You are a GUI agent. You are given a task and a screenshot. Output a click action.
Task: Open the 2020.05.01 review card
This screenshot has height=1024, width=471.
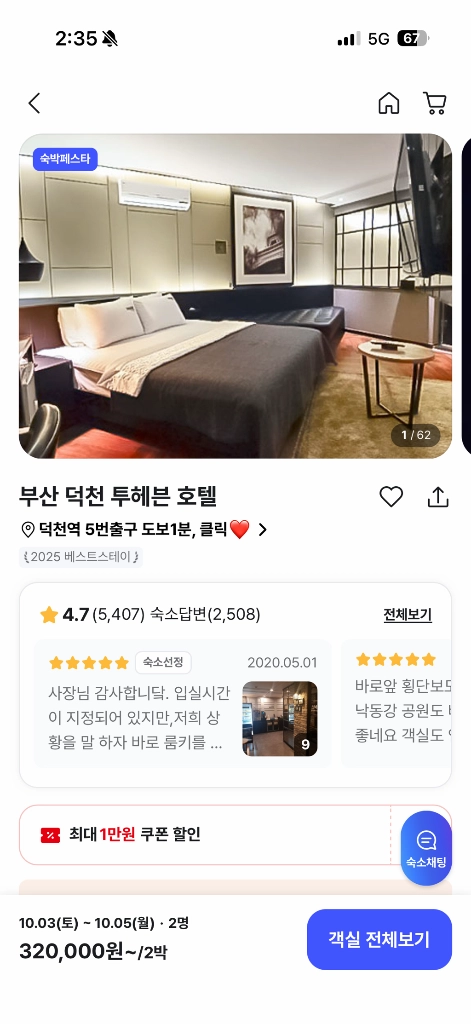183,704
